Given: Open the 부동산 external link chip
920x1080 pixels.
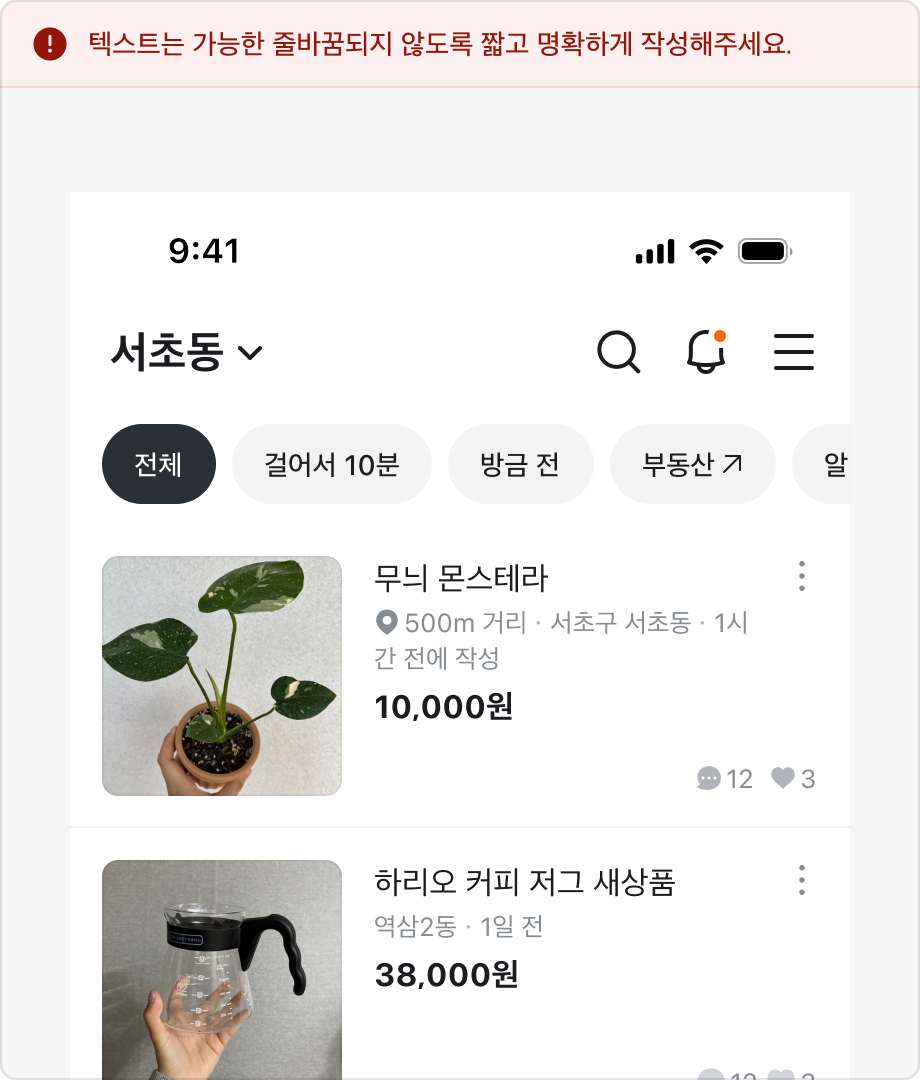Looking at the screenshot, I should tap(693, 463).
